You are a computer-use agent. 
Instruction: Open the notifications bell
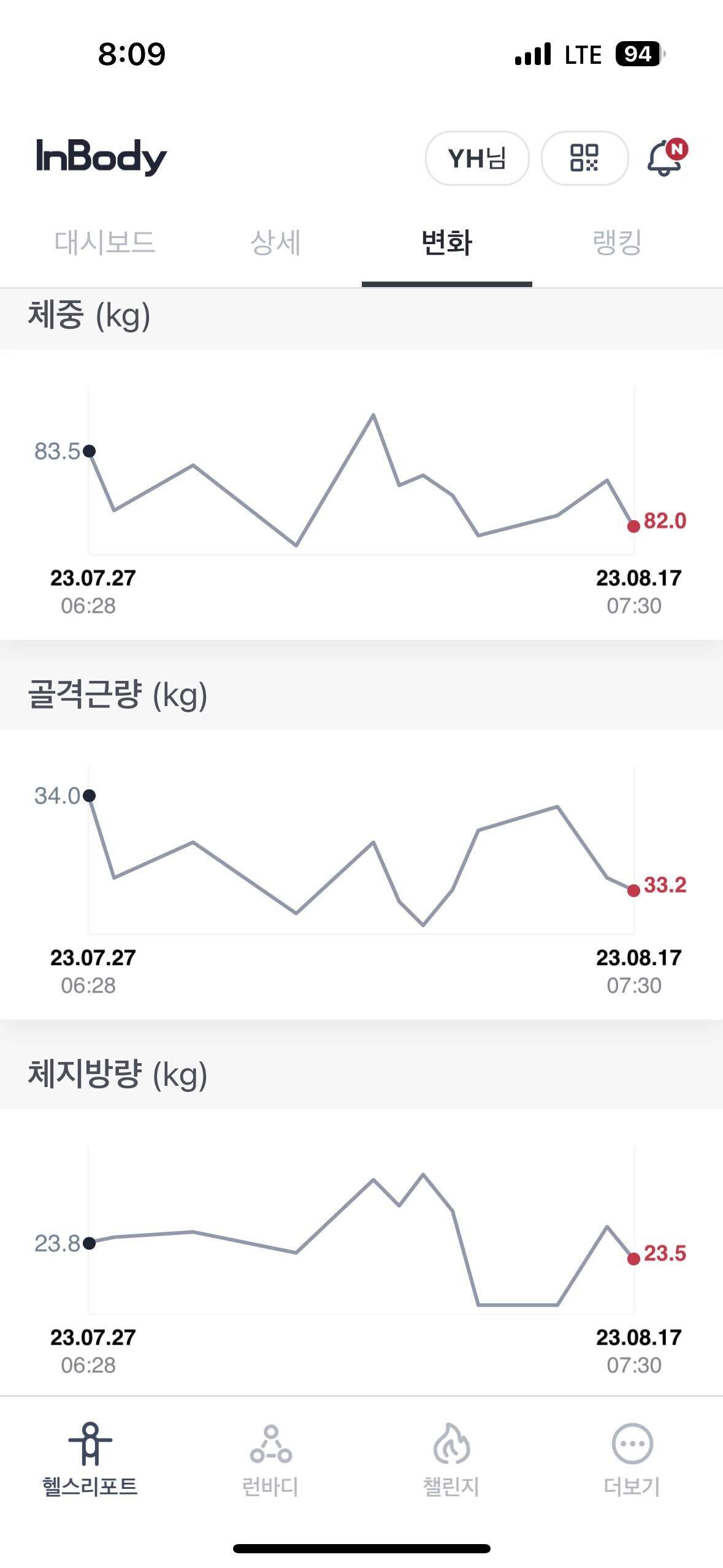[x=666, y=158]
